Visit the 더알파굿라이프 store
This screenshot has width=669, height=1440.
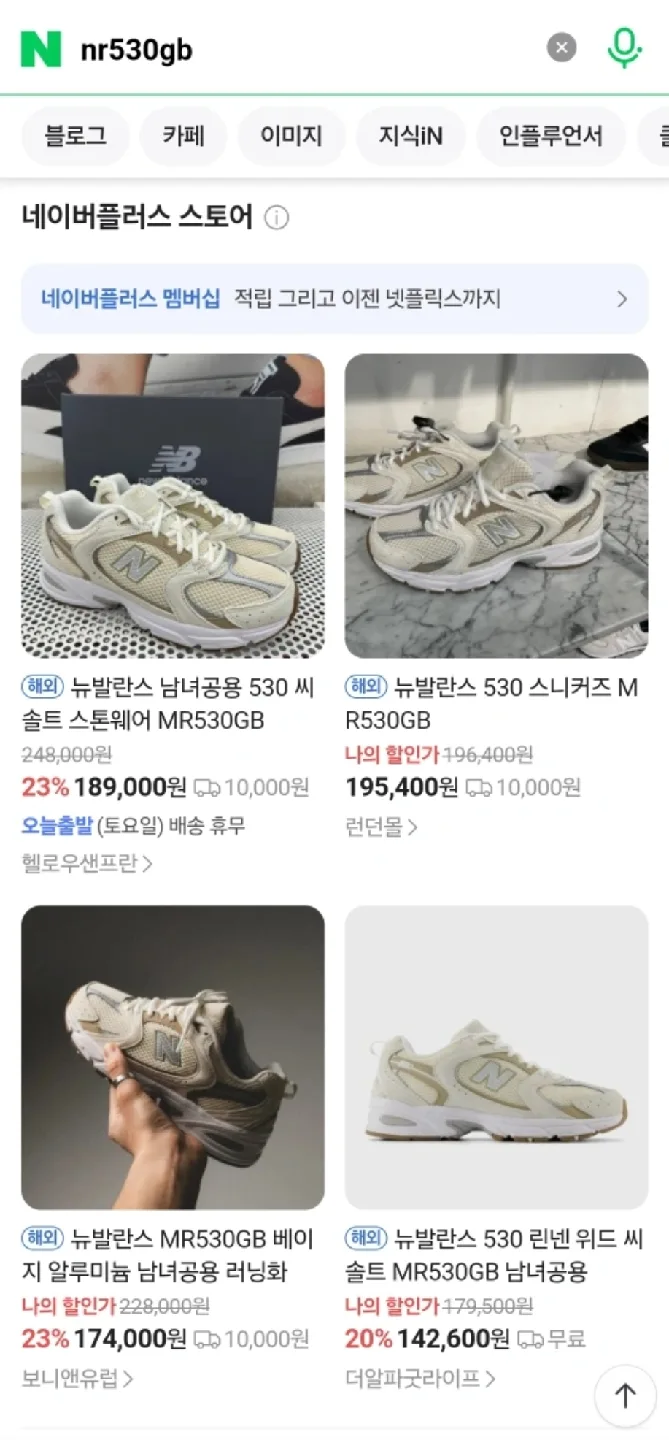(420, 1379)
